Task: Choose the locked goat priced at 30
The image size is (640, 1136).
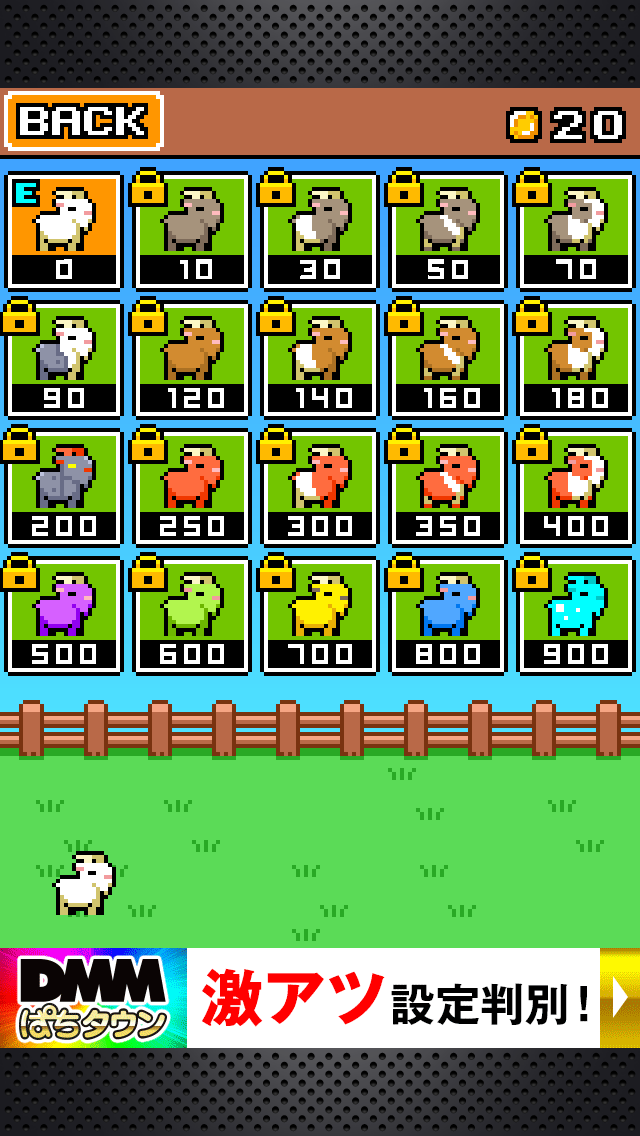Action: pos(319,231)
